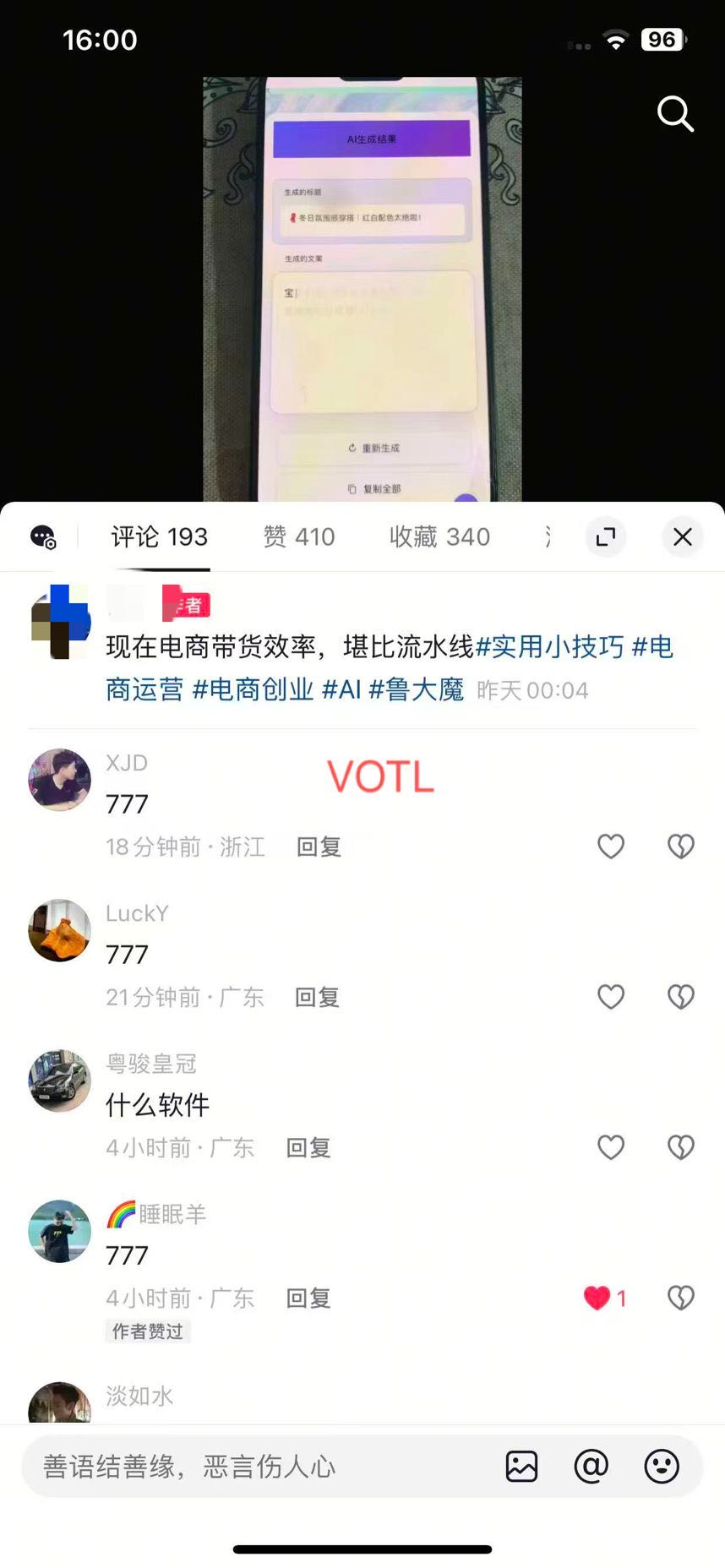Select the 评论 193 tab

[x=159, y=536]
